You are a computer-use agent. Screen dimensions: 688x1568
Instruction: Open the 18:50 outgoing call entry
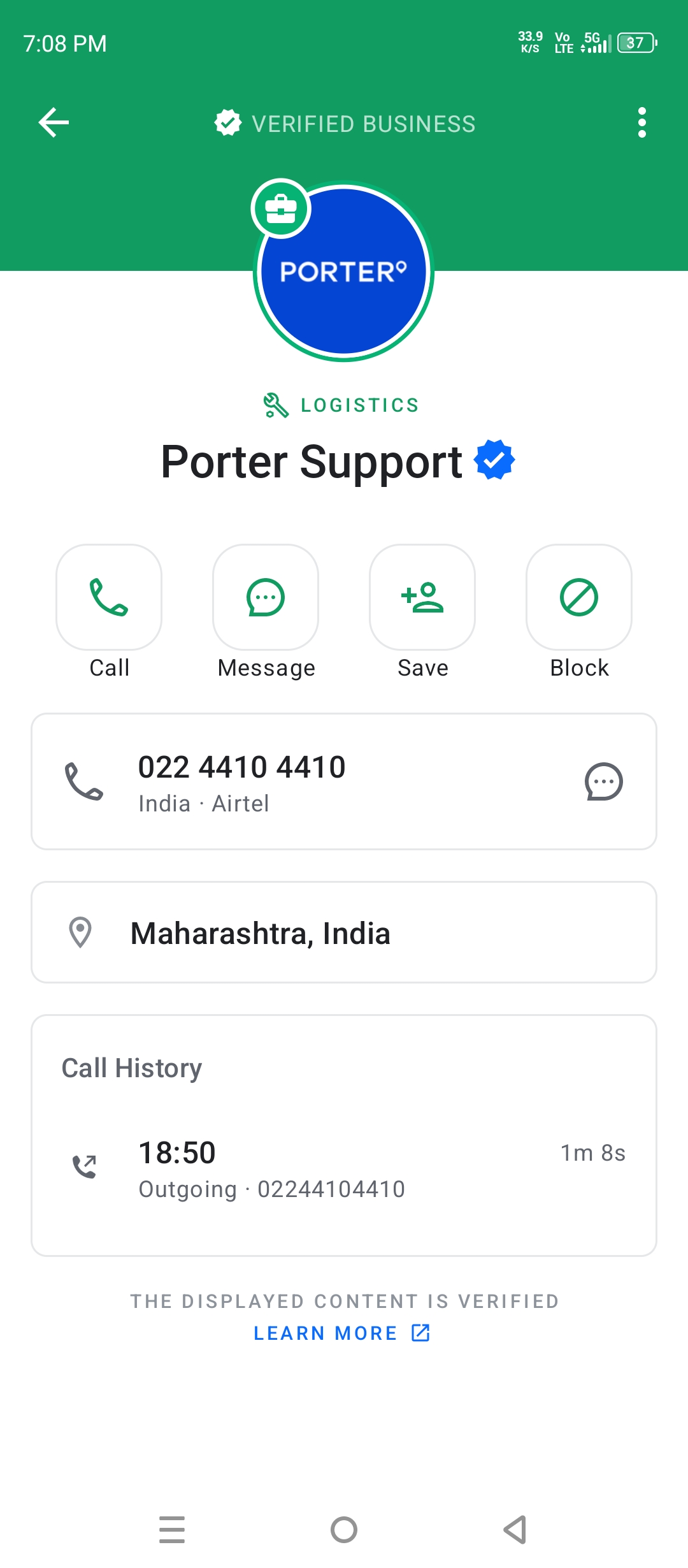(x=344, y=1170)
